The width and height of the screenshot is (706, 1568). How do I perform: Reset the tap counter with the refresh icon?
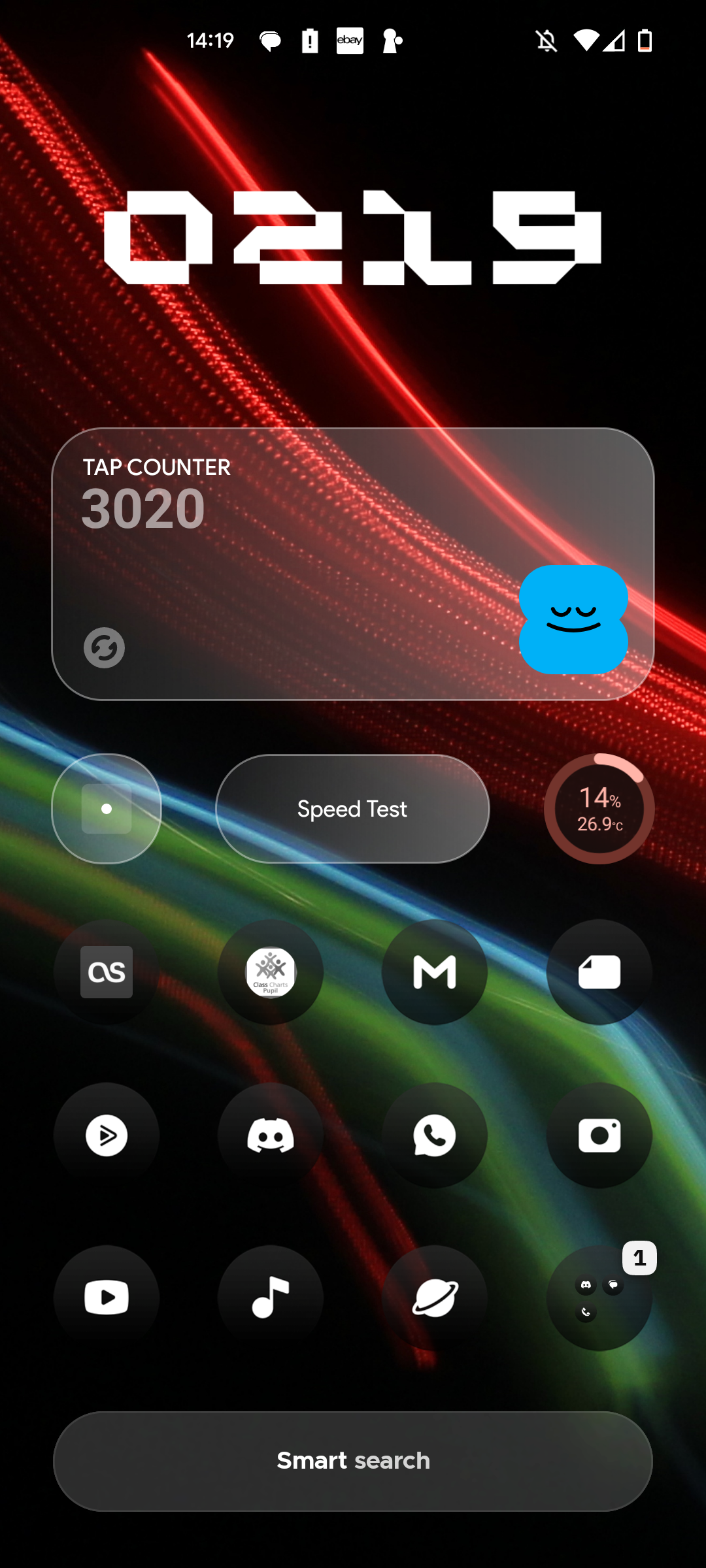(x=104, y=647)
